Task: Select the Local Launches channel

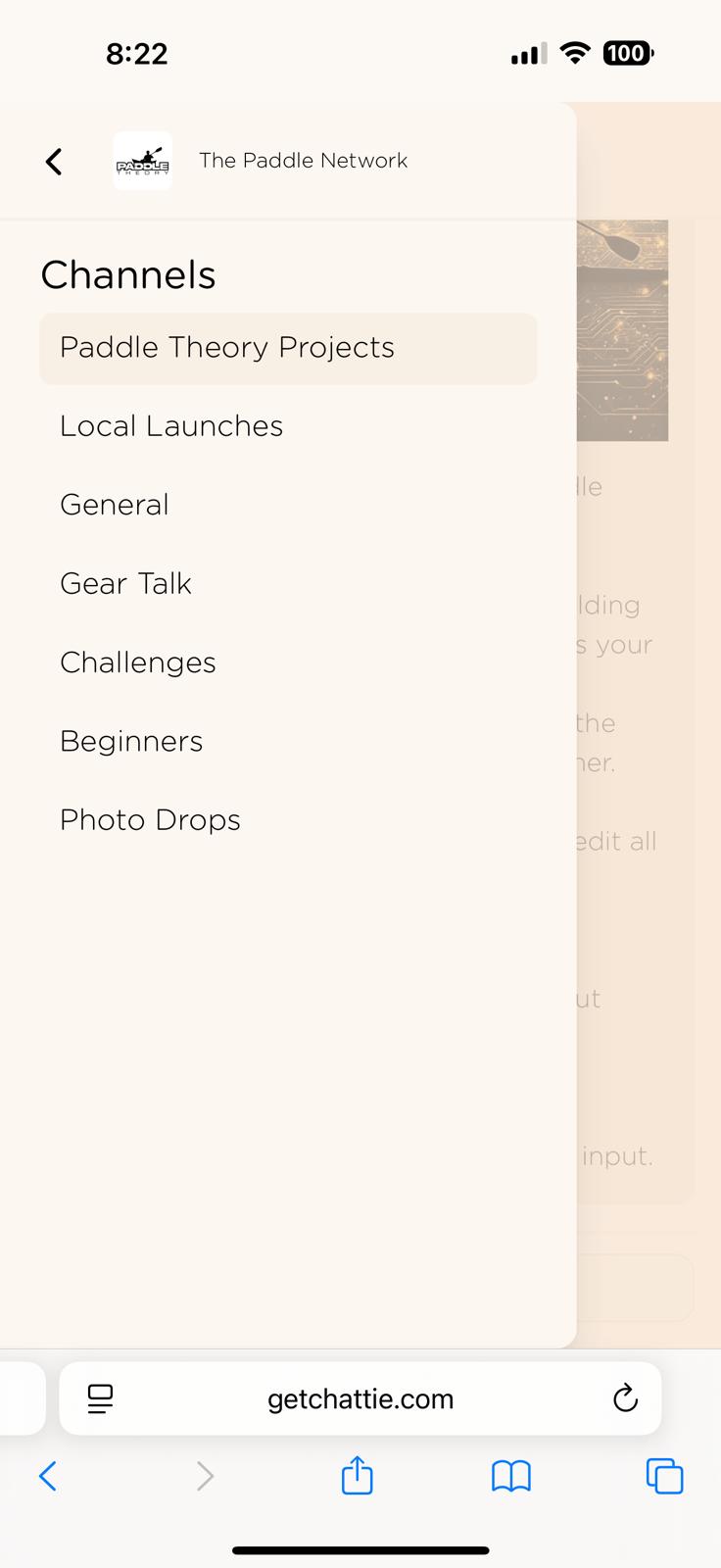Action: point(171,426)
